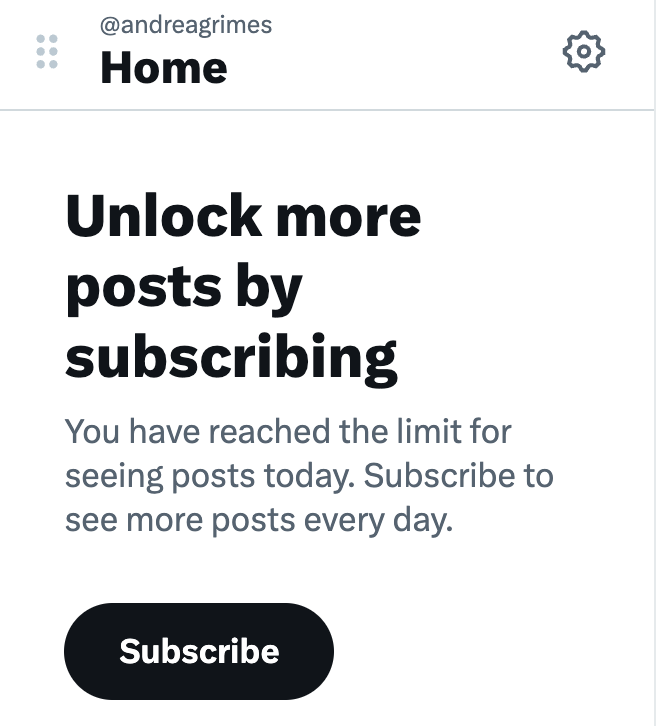656x726 pixels.
Task: Tap the column drag handle dots
Action: [x=47, y=51]
